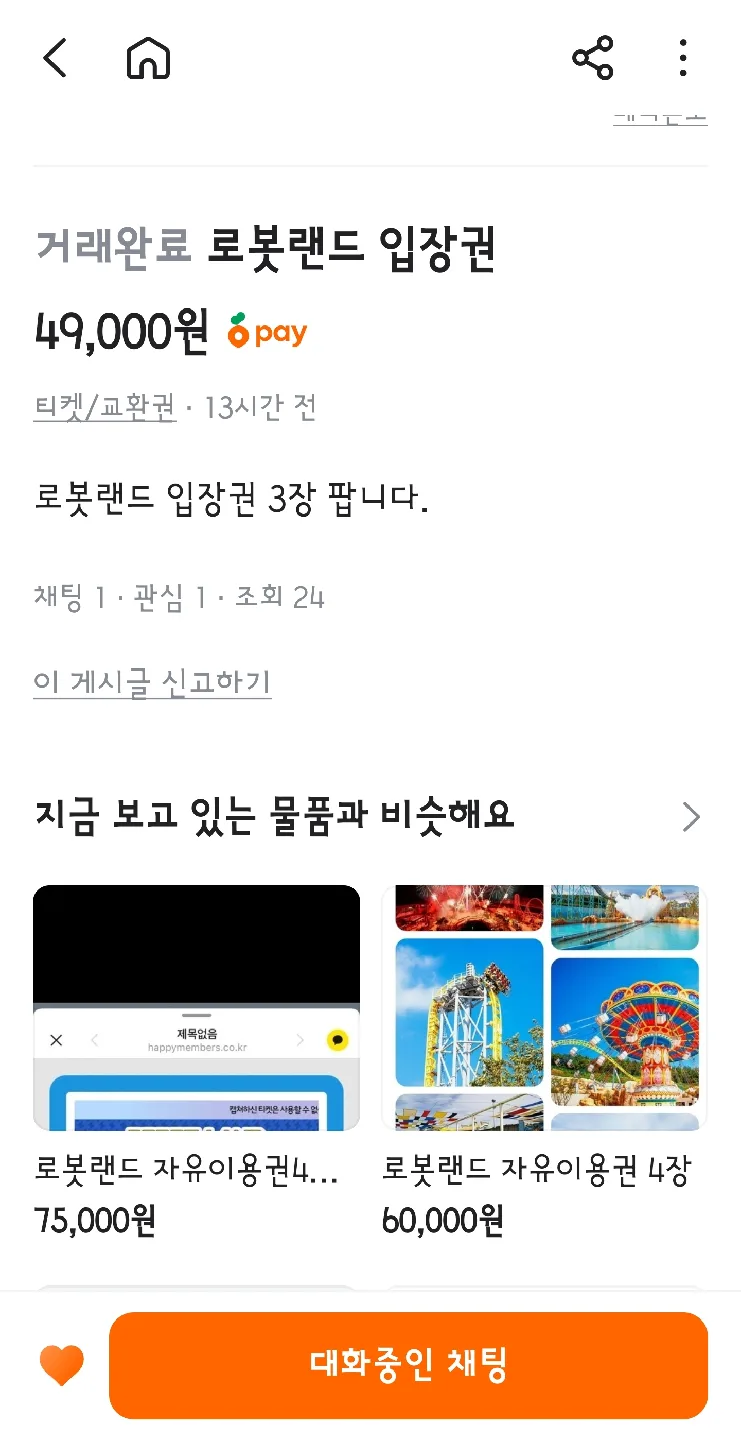Screen dimensions: 741x1440
Task: Share this 로봇랜드 입장권 listing
Action: tap(593, 58)
